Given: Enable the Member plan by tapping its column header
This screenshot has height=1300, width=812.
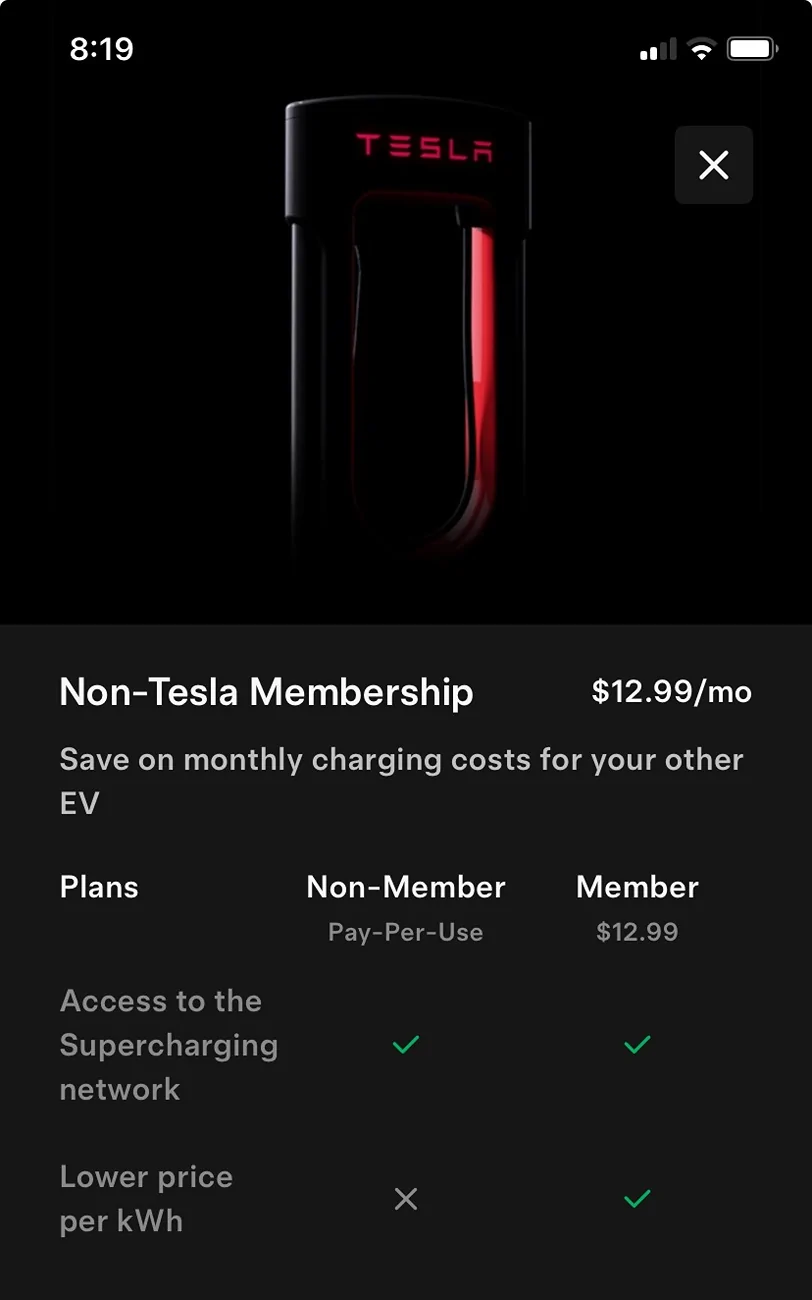Looking at the screenshot, I should pyautogui.click(x=636, y=887).
